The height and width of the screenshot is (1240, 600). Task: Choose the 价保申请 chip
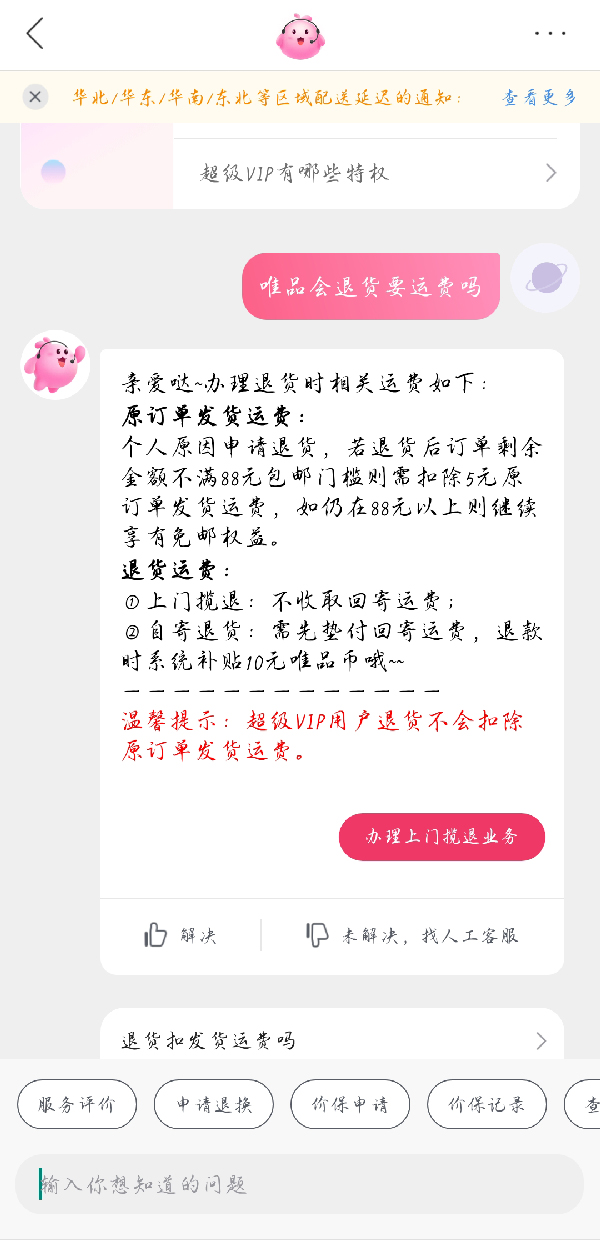(x=350, y=1105)
